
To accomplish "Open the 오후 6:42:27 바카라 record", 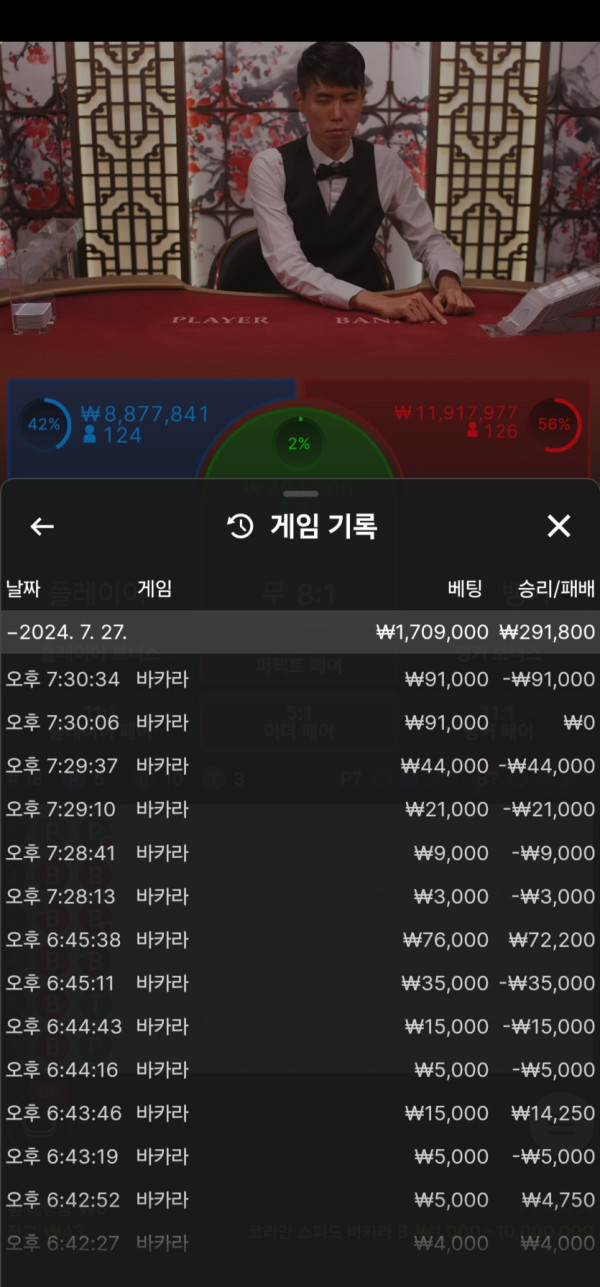I will point(300,1243).
